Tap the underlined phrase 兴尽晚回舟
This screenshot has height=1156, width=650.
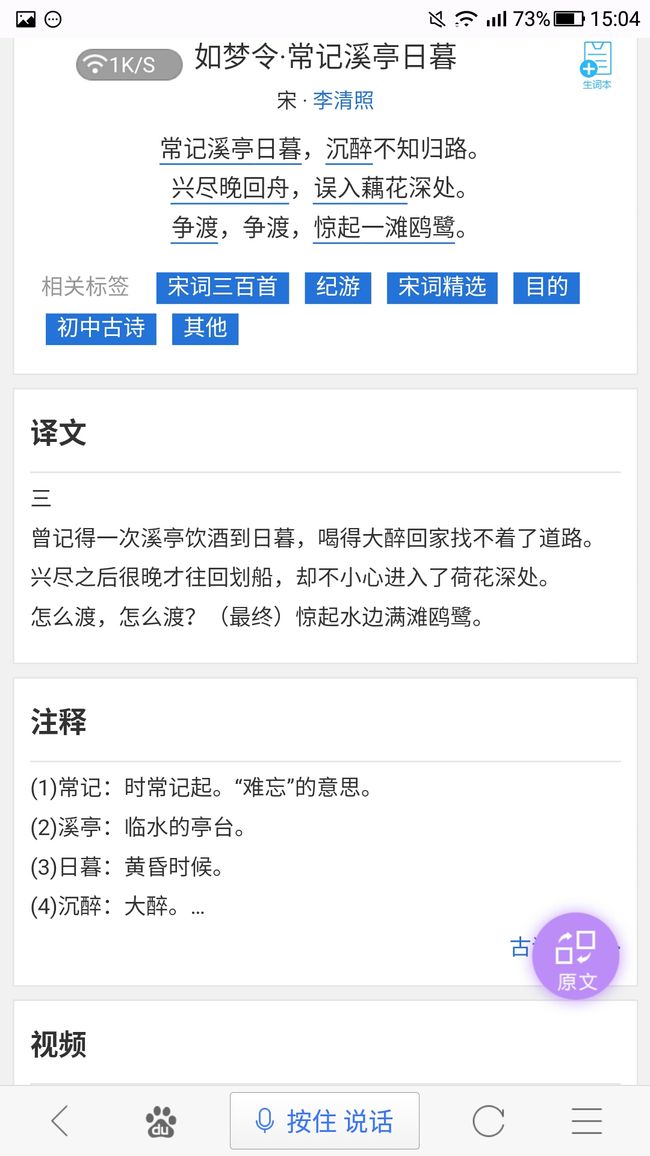click(230, 189)
